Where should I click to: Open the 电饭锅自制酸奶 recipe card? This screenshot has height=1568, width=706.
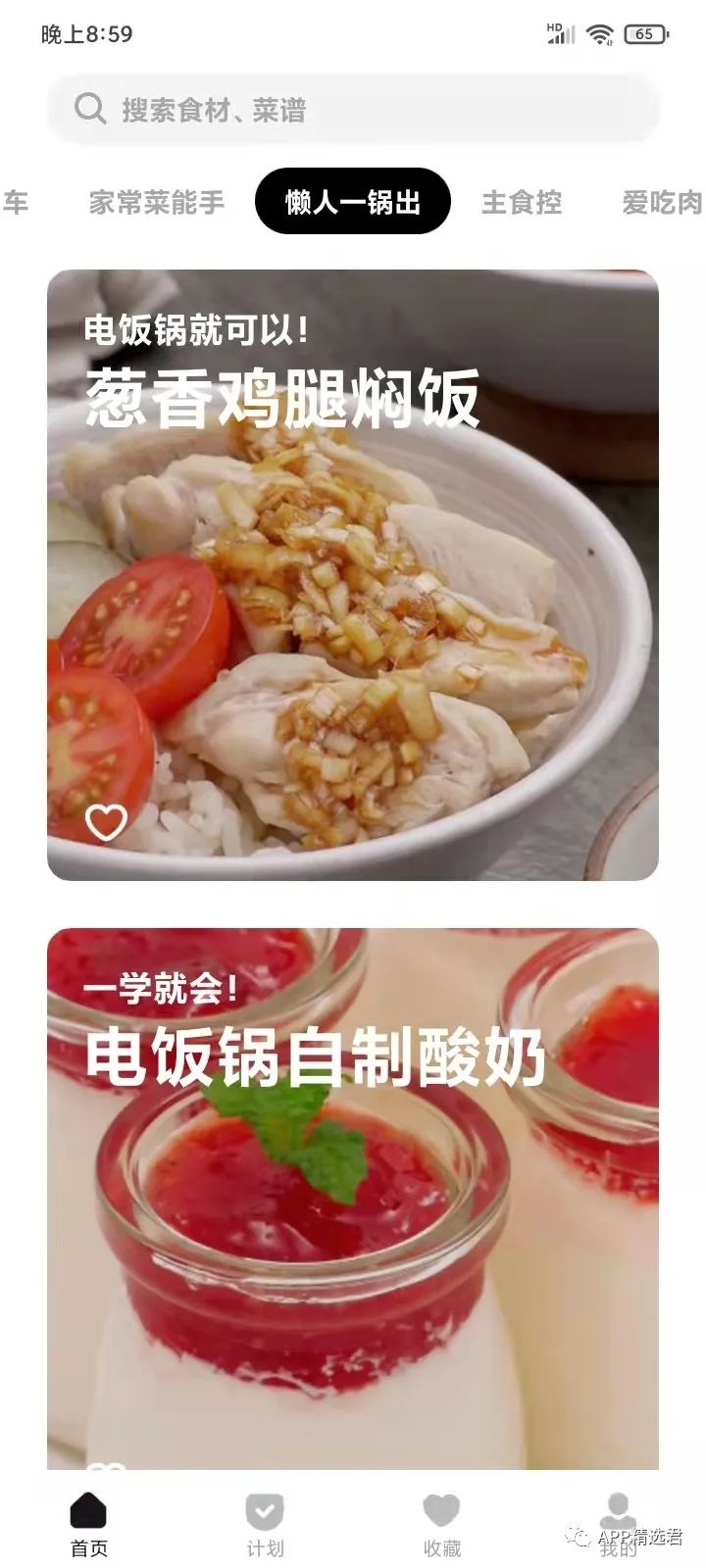pyautogui.click(x=353, y=1196)
